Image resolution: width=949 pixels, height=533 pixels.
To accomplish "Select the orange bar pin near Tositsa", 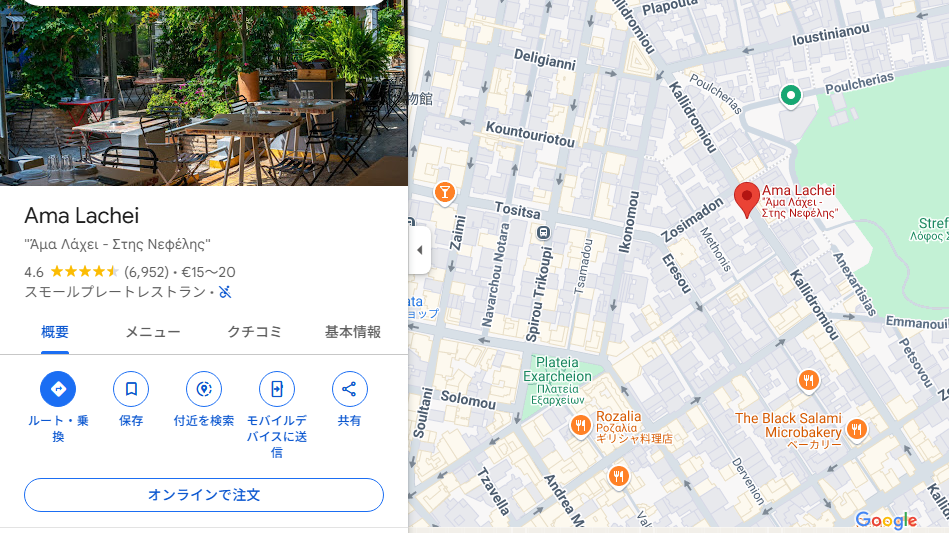I will 445,192.
